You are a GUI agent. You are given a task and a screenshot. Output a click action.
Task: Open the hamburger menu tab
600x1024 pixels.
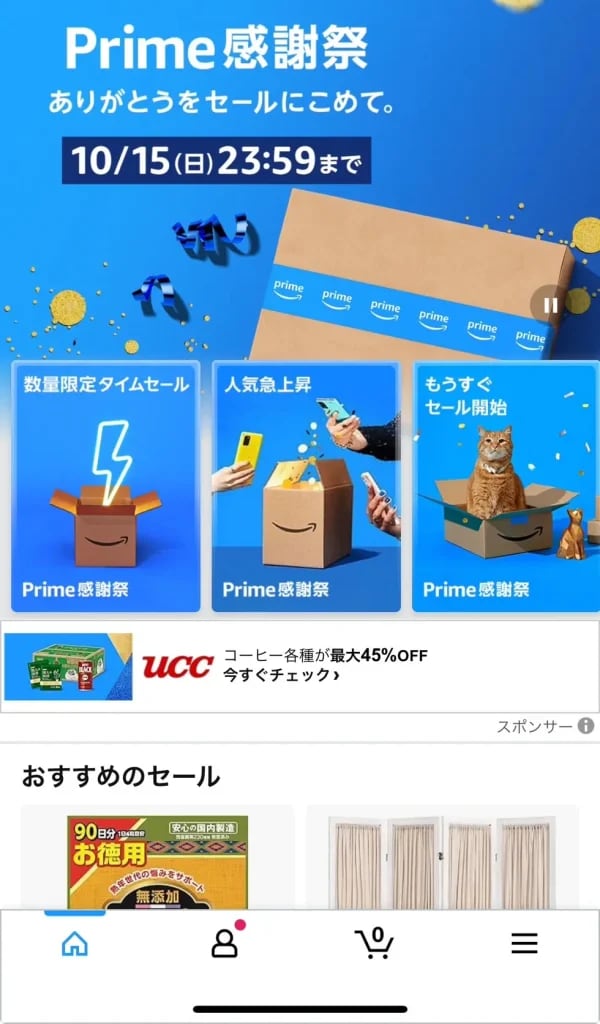pyautogui.click(x=524, y=943)
